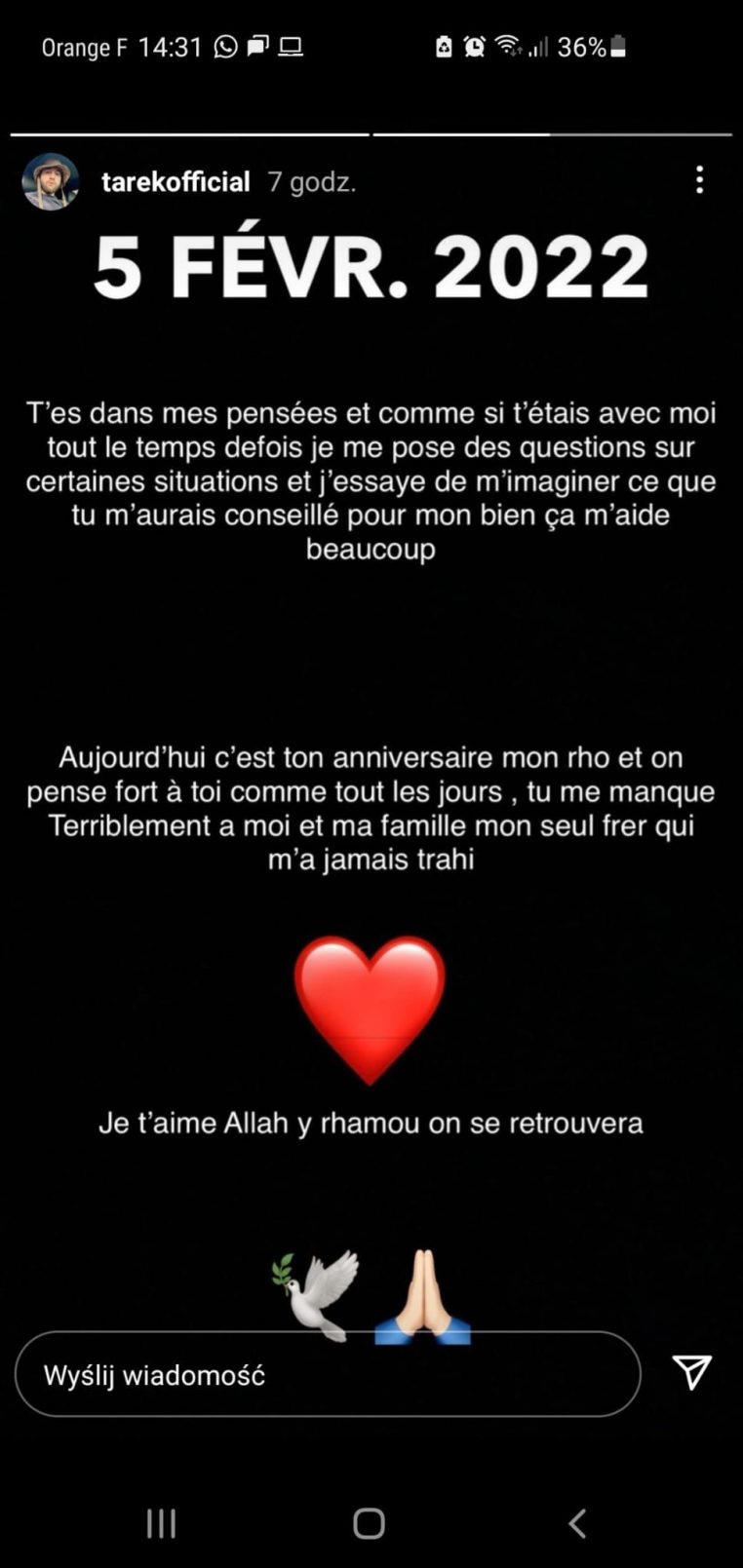
Task: Open tarekofficial's profile picture
Action: (x=51, y=181)
